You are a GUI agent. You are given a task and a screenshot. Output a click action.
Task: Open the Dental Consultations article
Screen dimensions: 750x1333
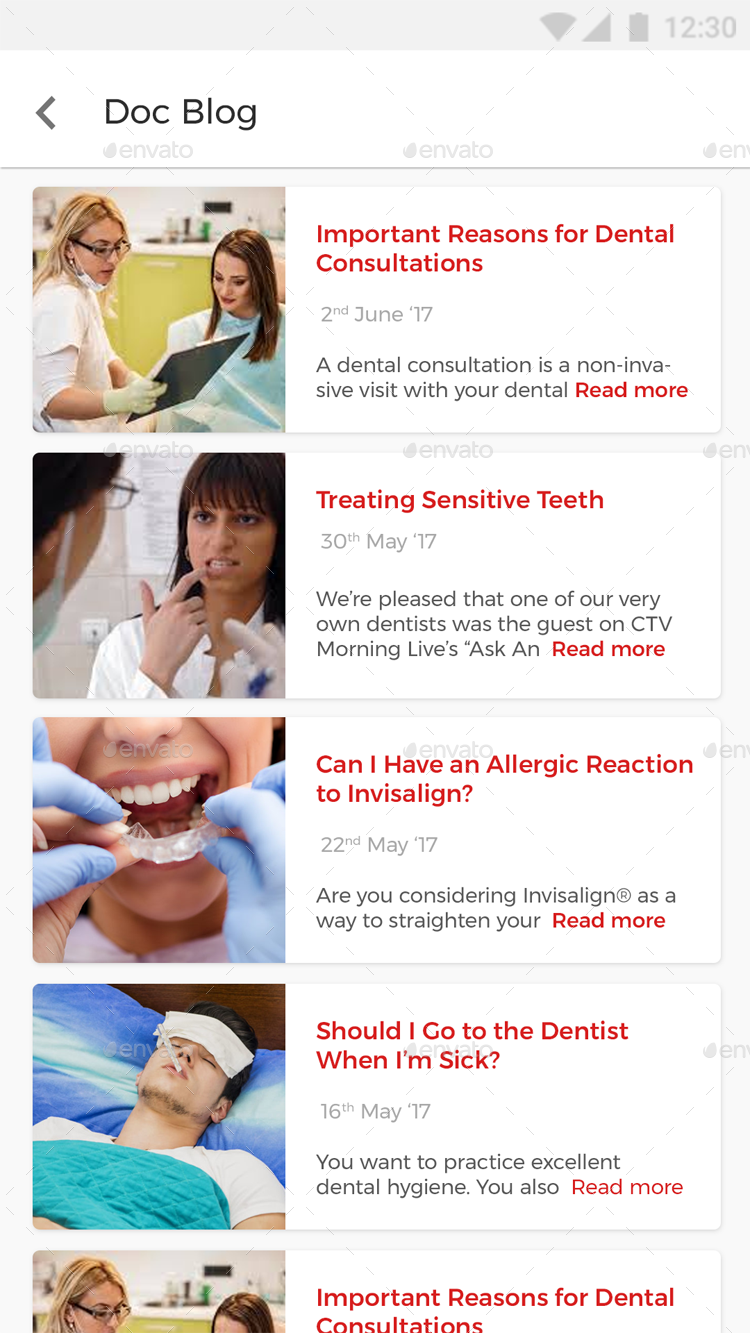(x=495, y=248)
